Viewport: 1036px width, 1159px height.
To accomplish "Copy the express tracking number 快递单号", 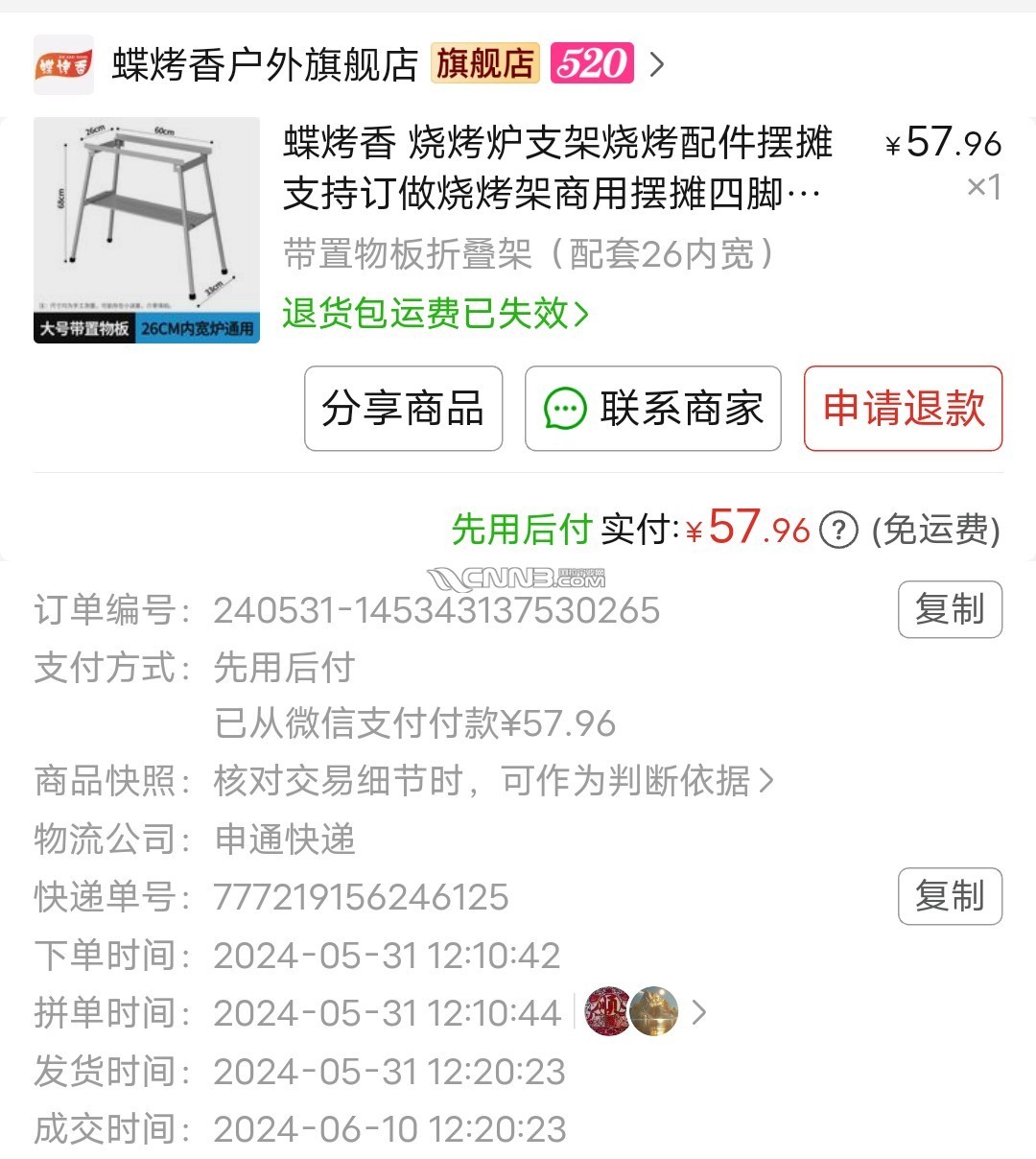I will 950,896.
